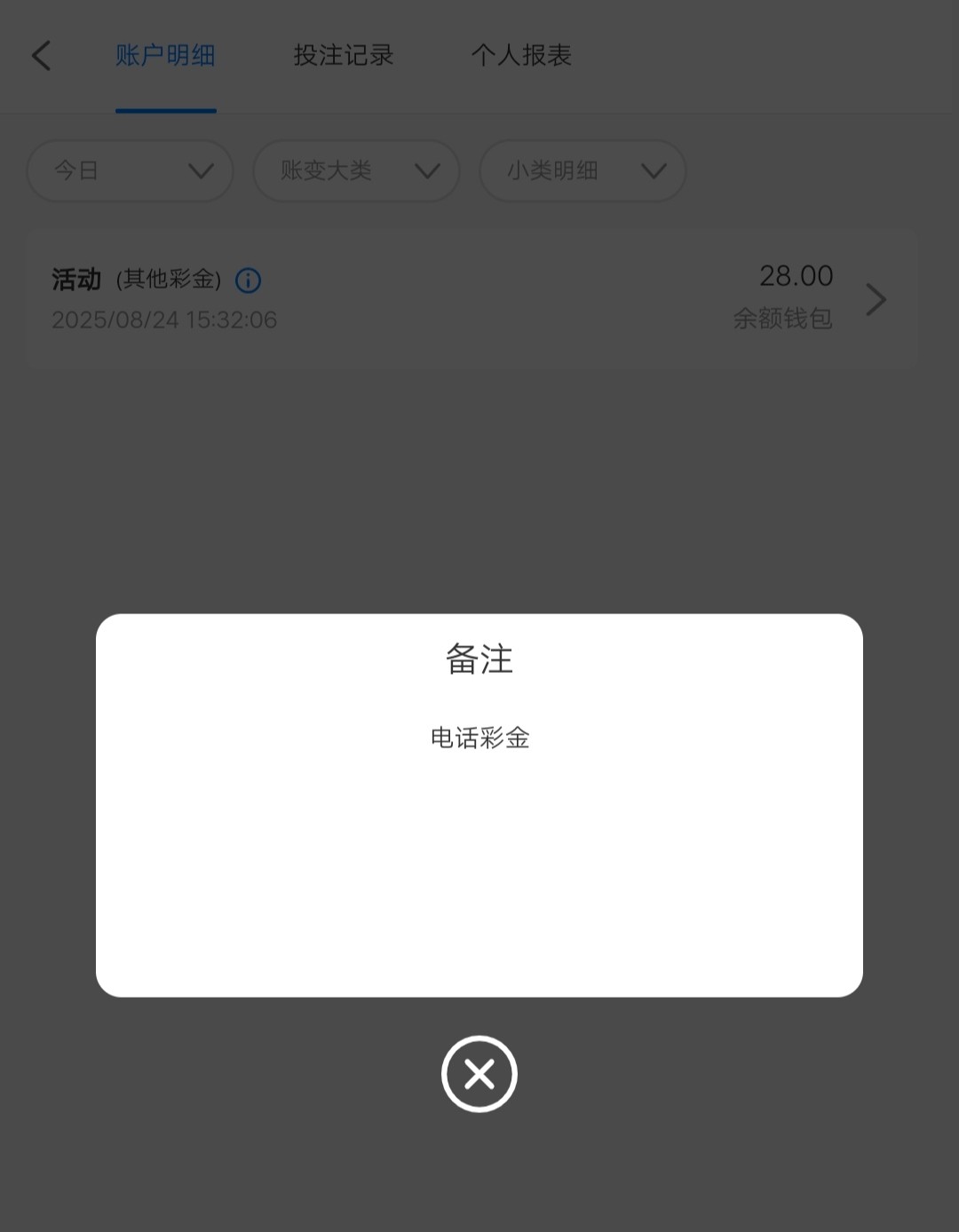
Task: Close the 备注 dialog
Action: click(x=479, y=1074)
